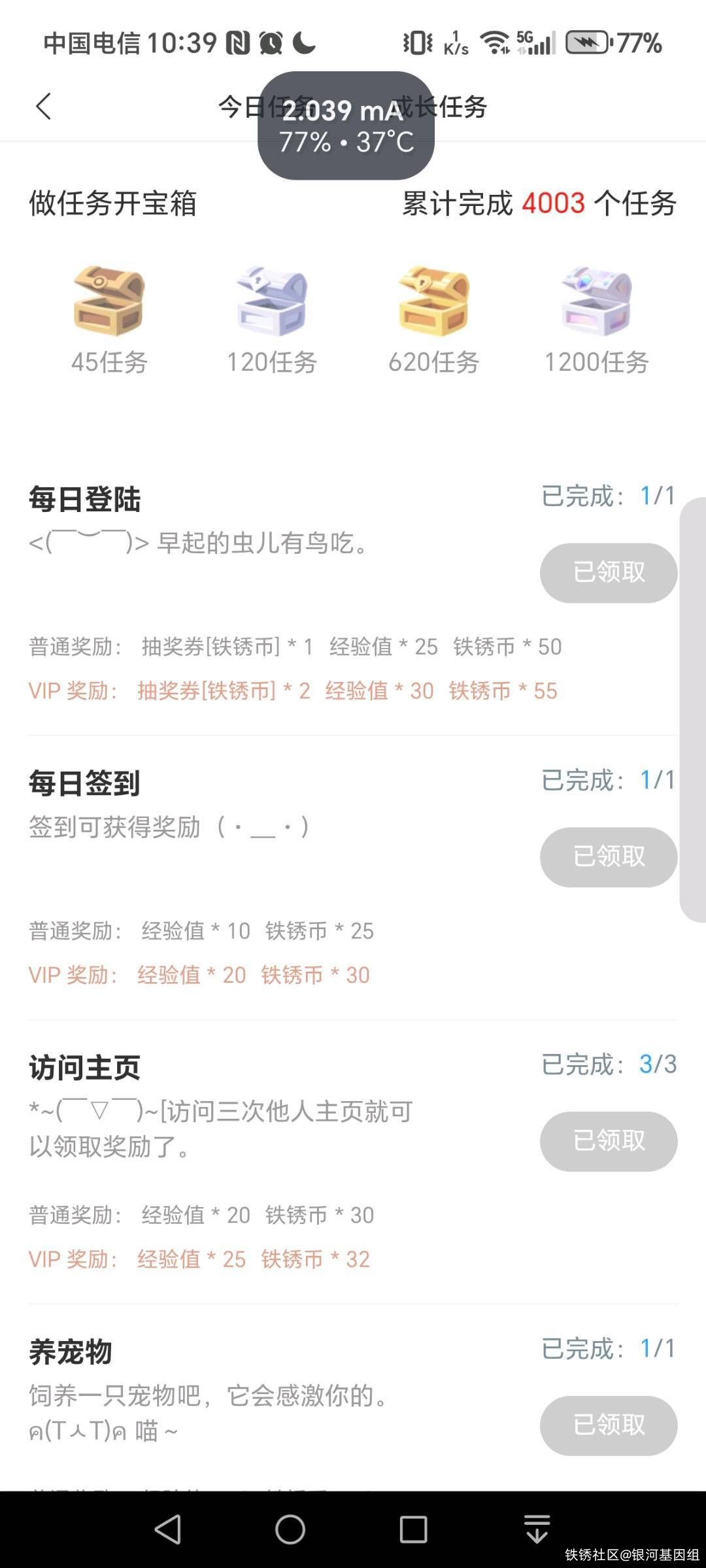Tap 已领取 button for 每日登陆
The image size is (706, 1568).
point(608,573)
